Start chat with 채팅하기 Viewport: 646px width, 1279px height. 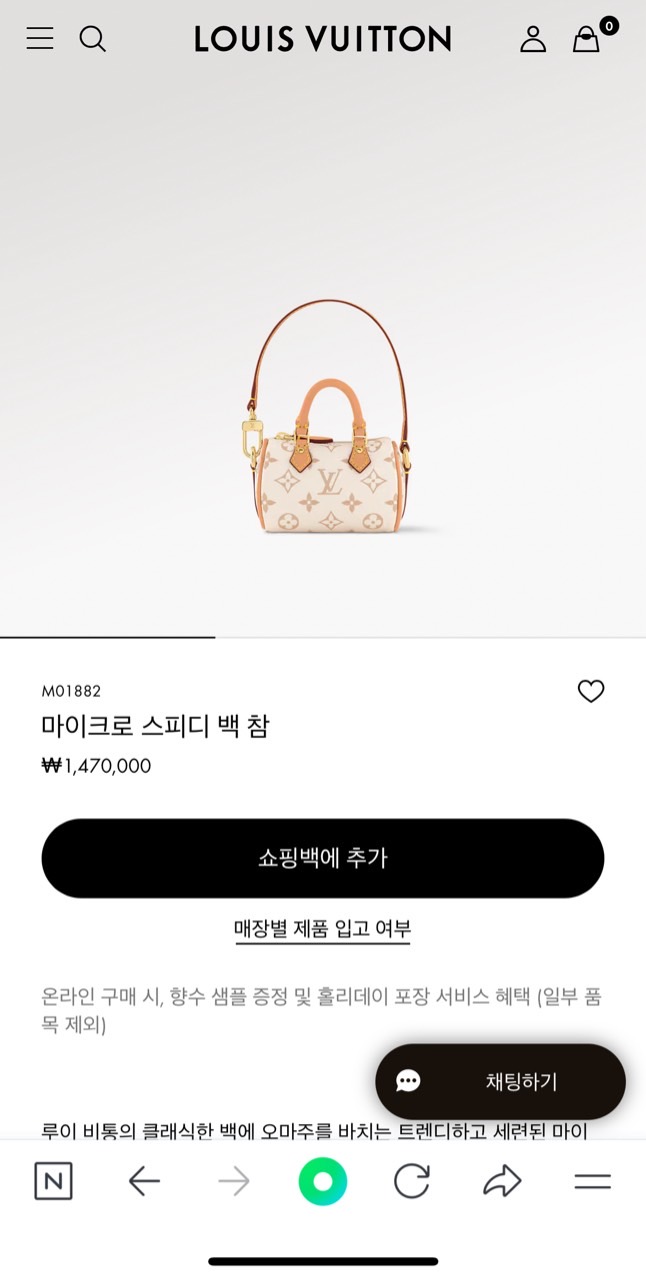tap(500, 1081)
